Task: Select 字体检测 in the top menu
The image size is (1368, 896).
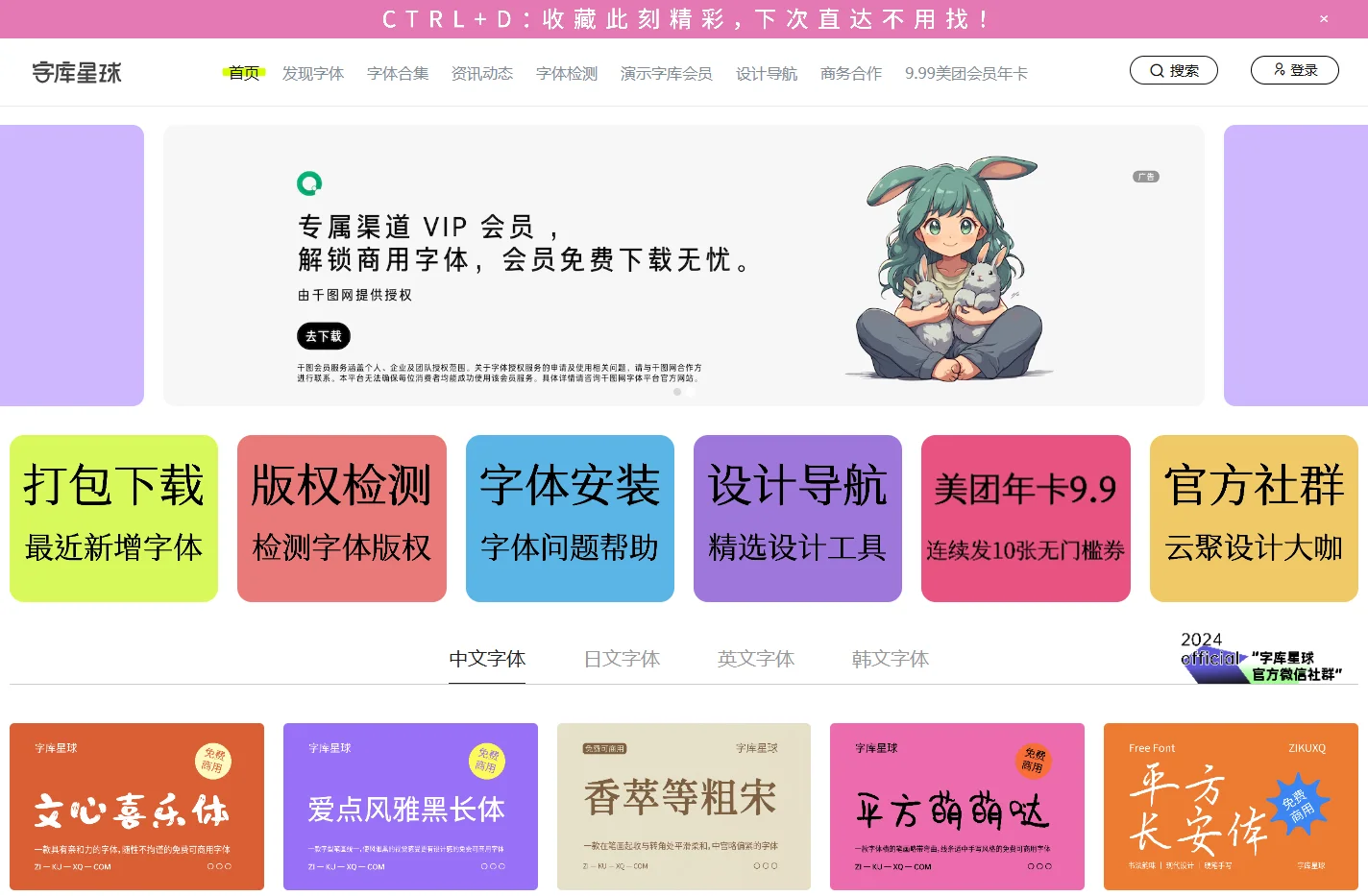Action: pos(567,73)
